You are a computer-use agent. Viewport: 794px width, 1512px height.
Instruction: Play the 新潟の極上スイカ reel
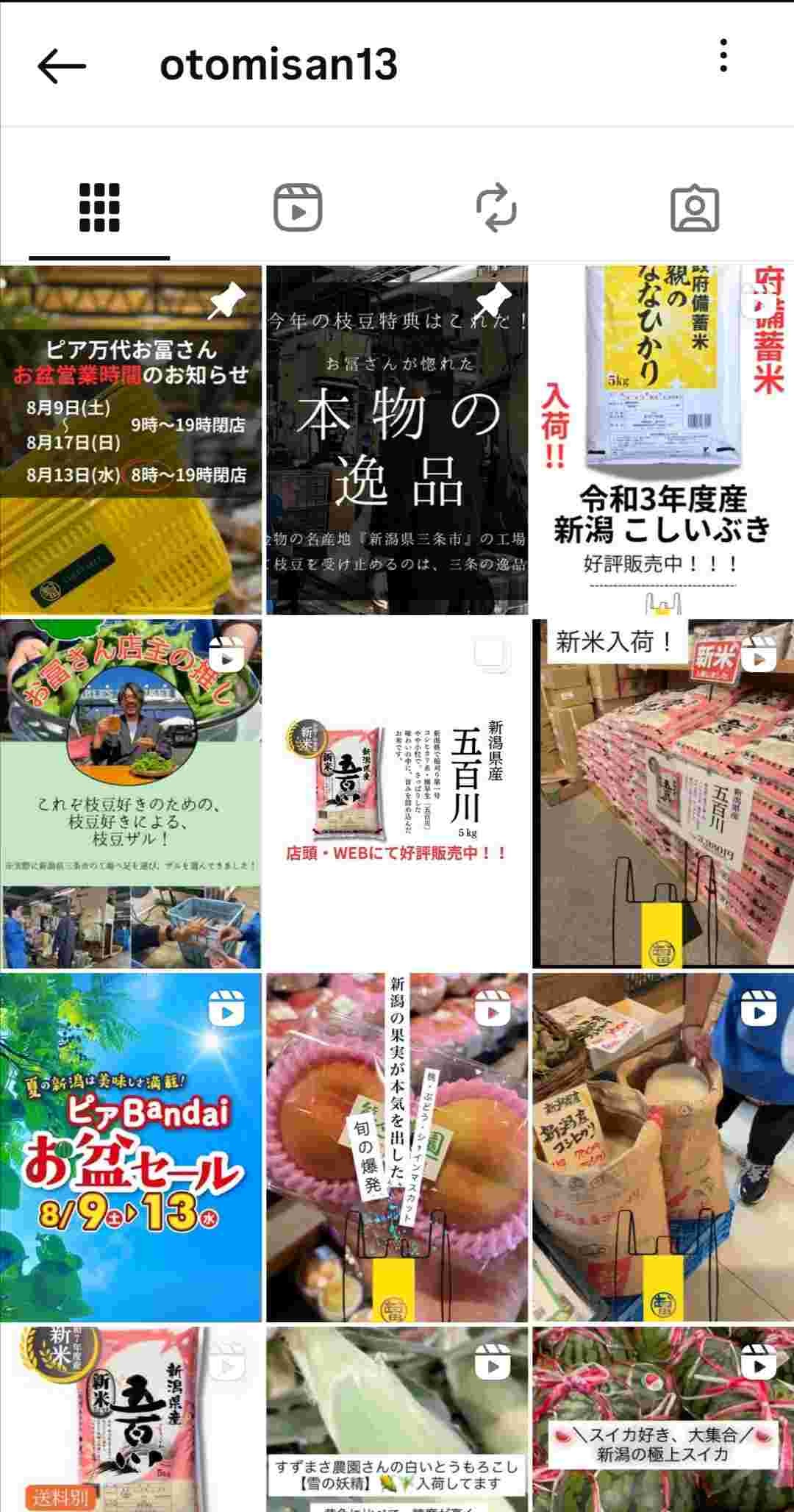[x=663, y=1418]
